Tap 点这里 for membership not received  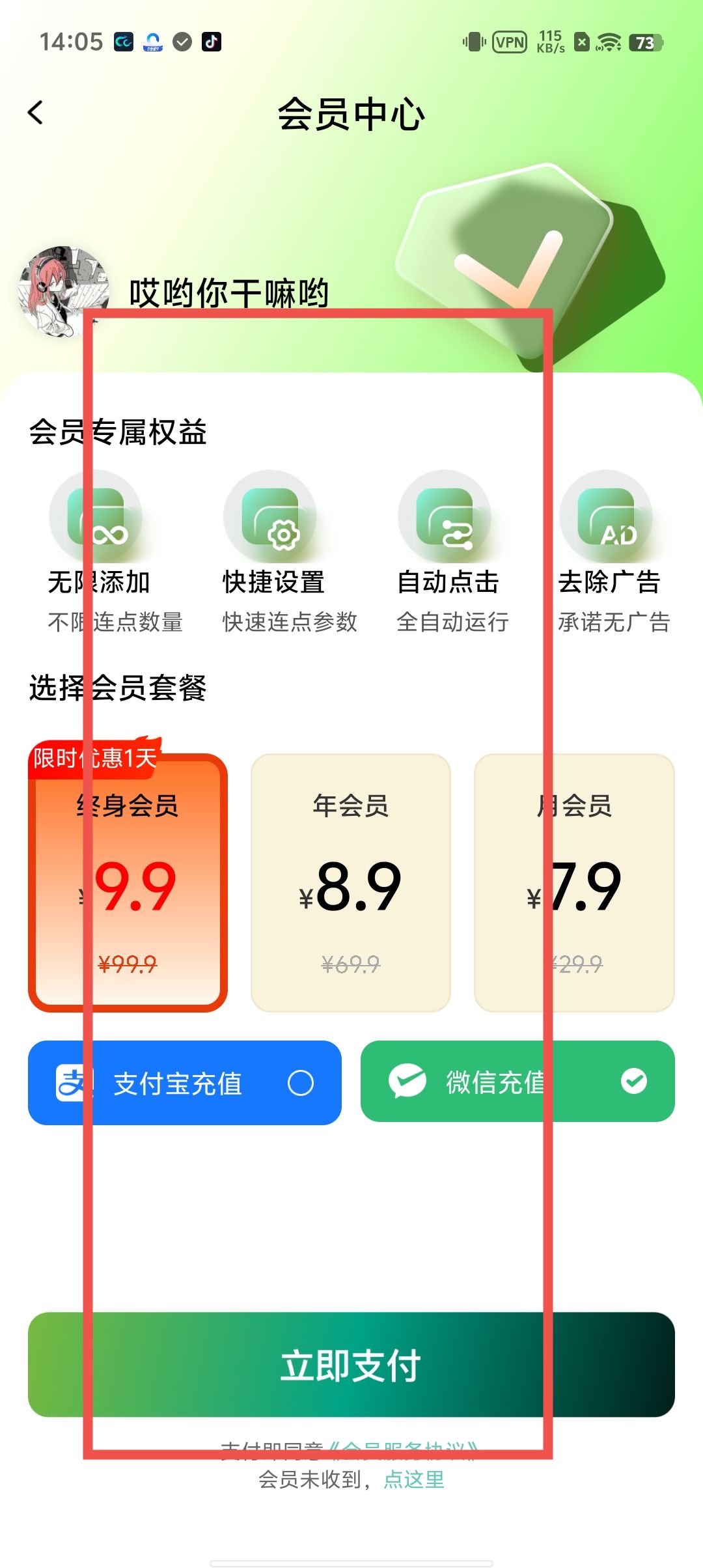414,1479
